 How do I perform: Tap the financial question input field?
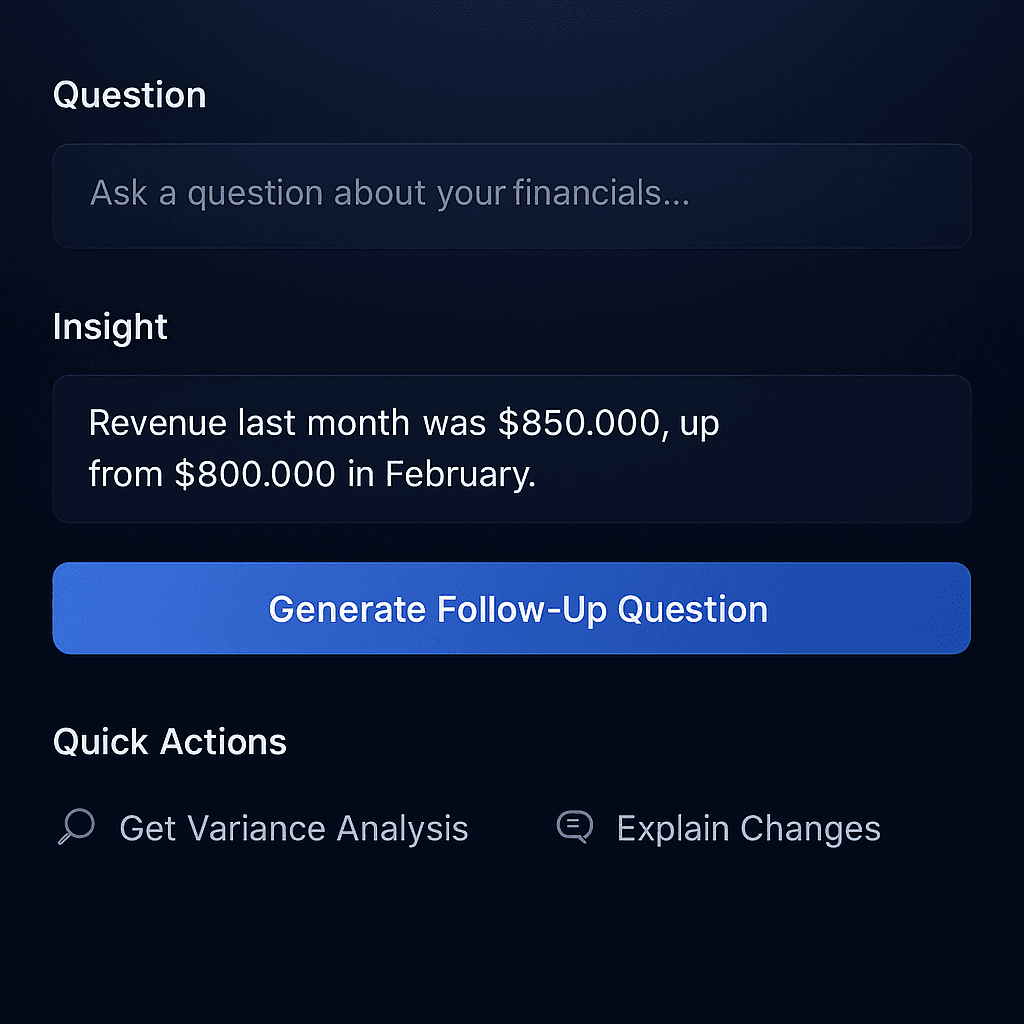coord(511,195)
